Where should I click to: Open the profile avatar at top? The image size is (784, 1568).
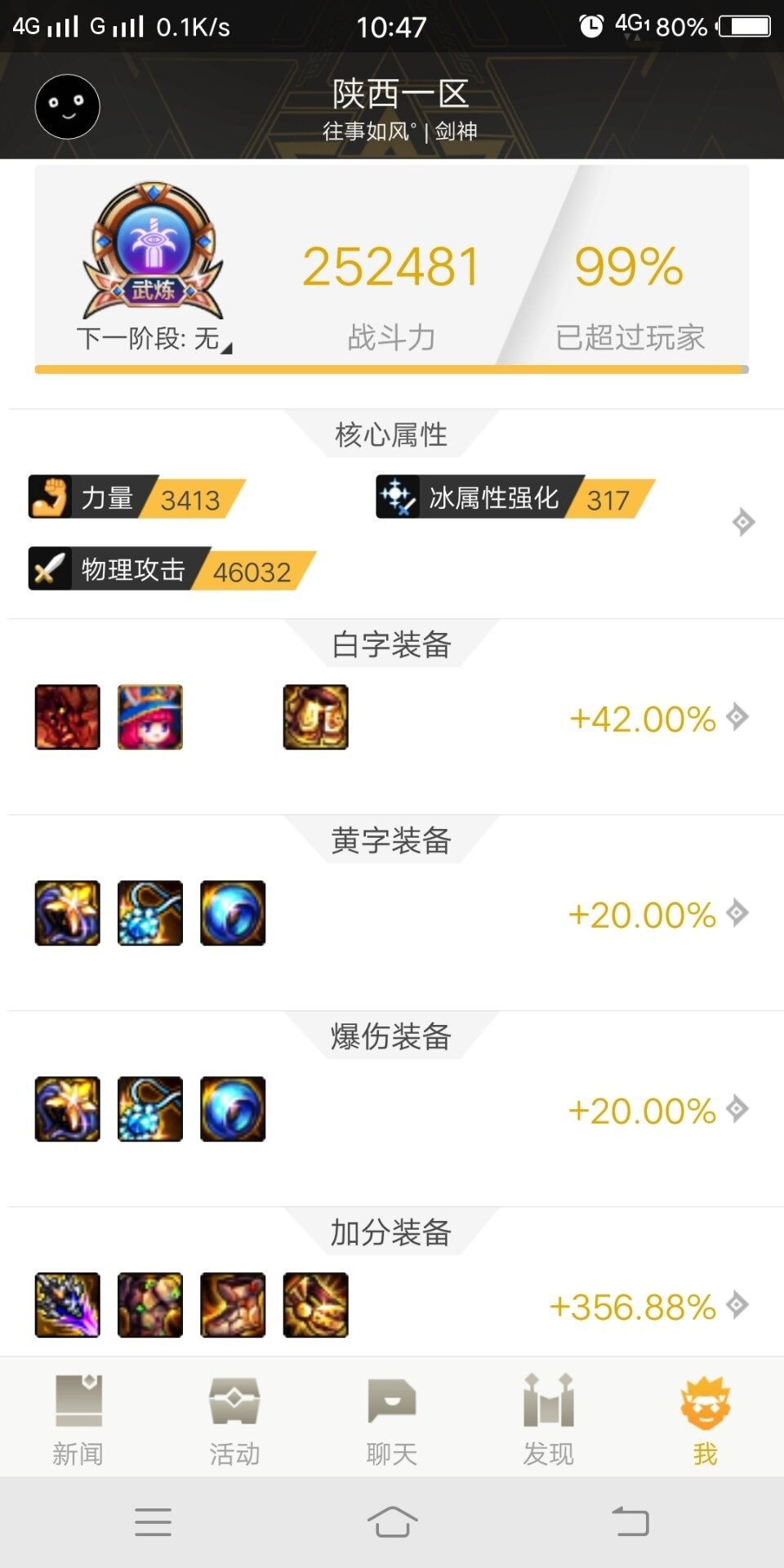68,107
